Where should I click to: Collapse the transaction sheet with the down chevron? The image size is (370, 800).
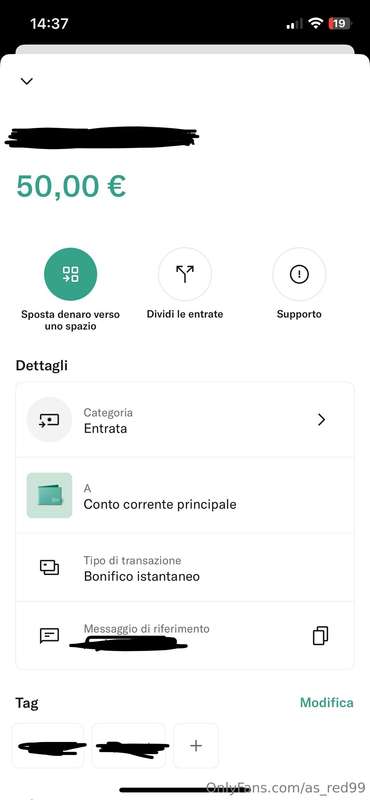pyautogui.click(x=27, y=81)
